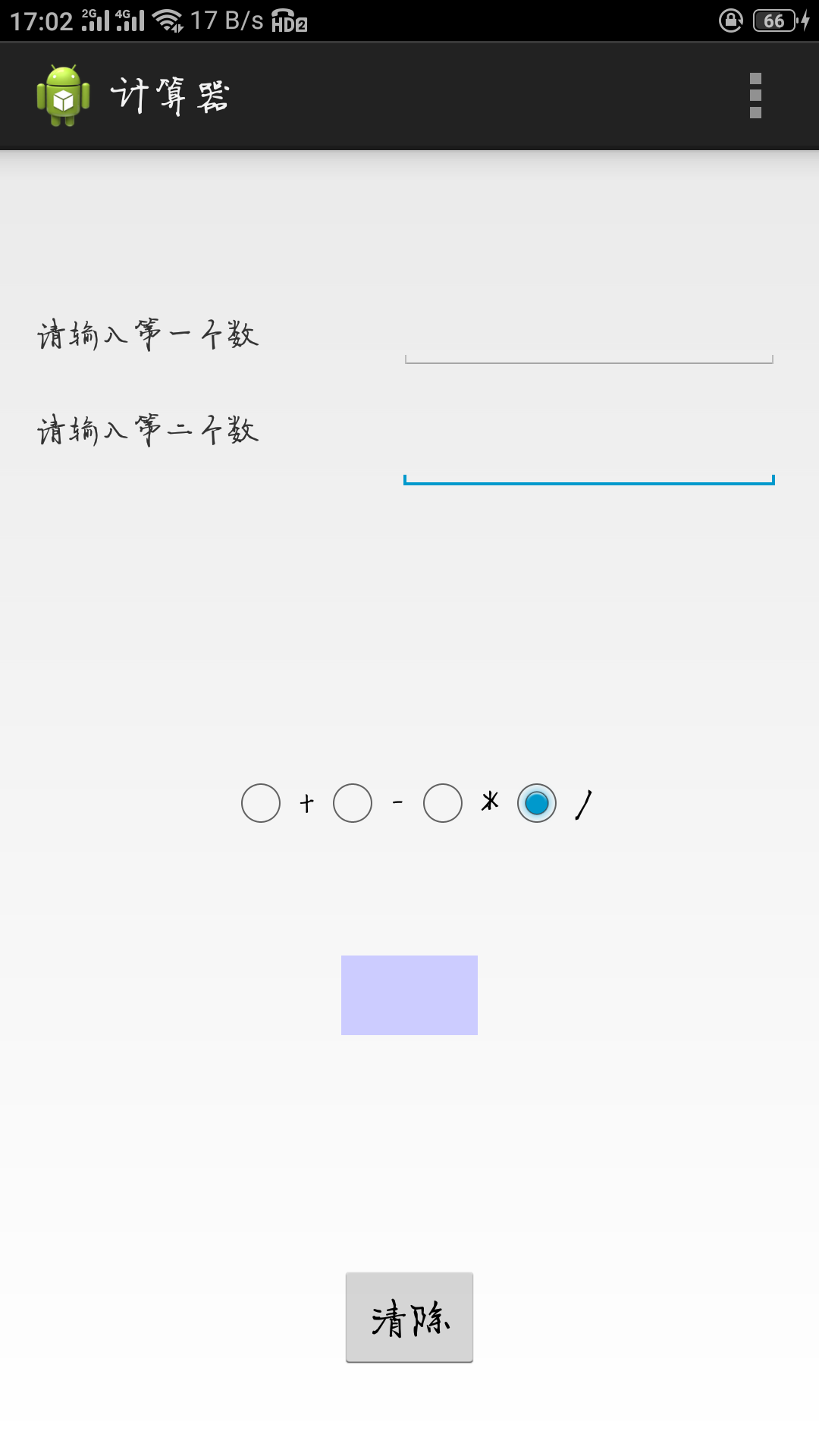Open the overflow menu
This screenshot has height=1456, width=819.
pos(755,96)
